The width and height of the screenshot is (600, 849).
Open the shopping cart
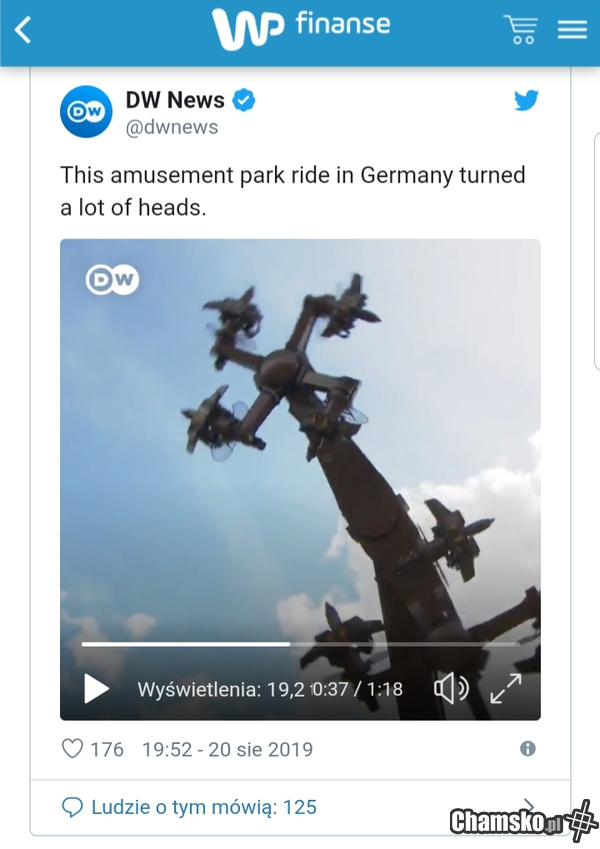coord(520,29)
